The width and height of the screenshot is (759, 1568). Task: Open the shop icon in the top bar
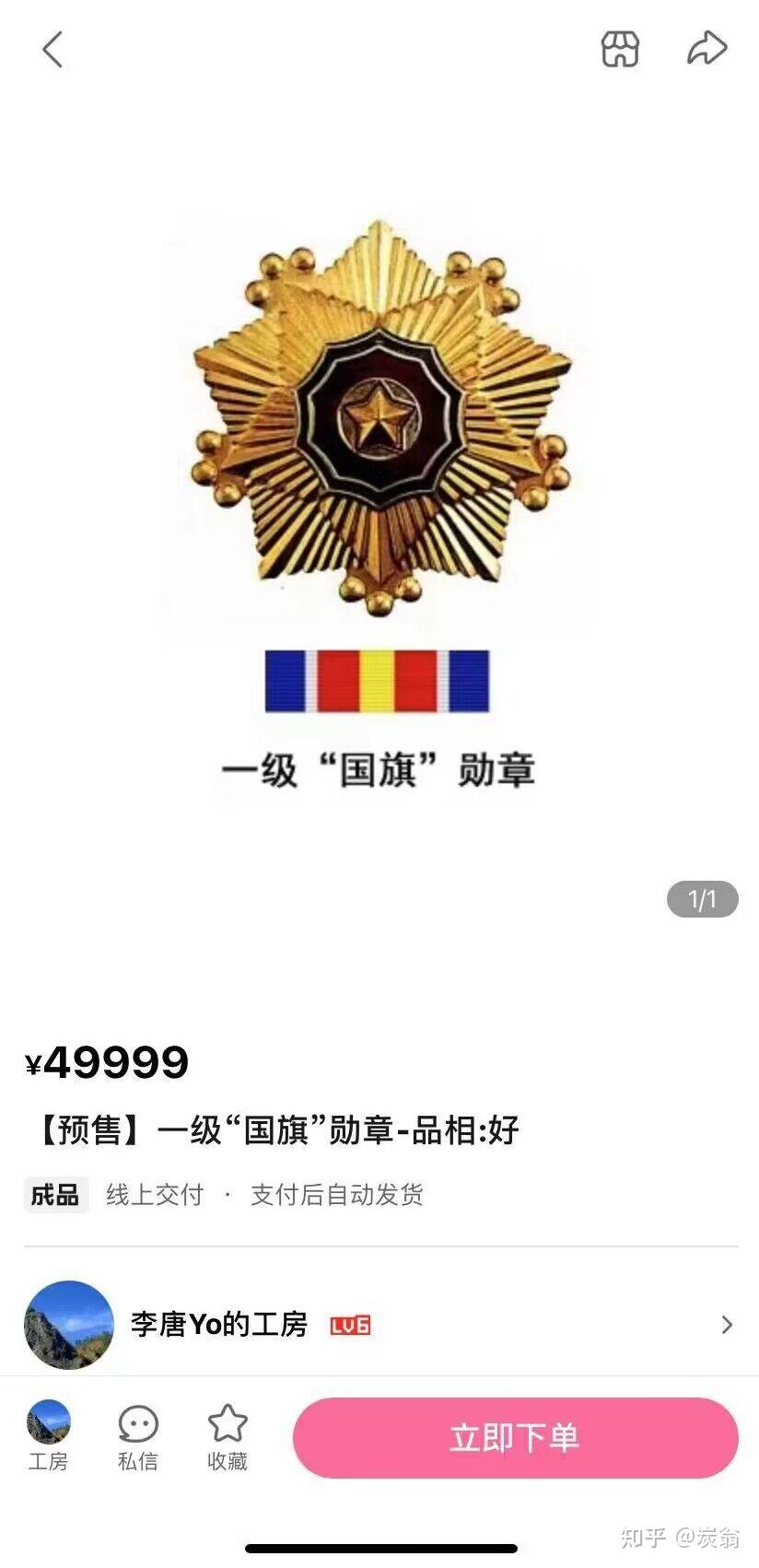[x=620, y=49]
